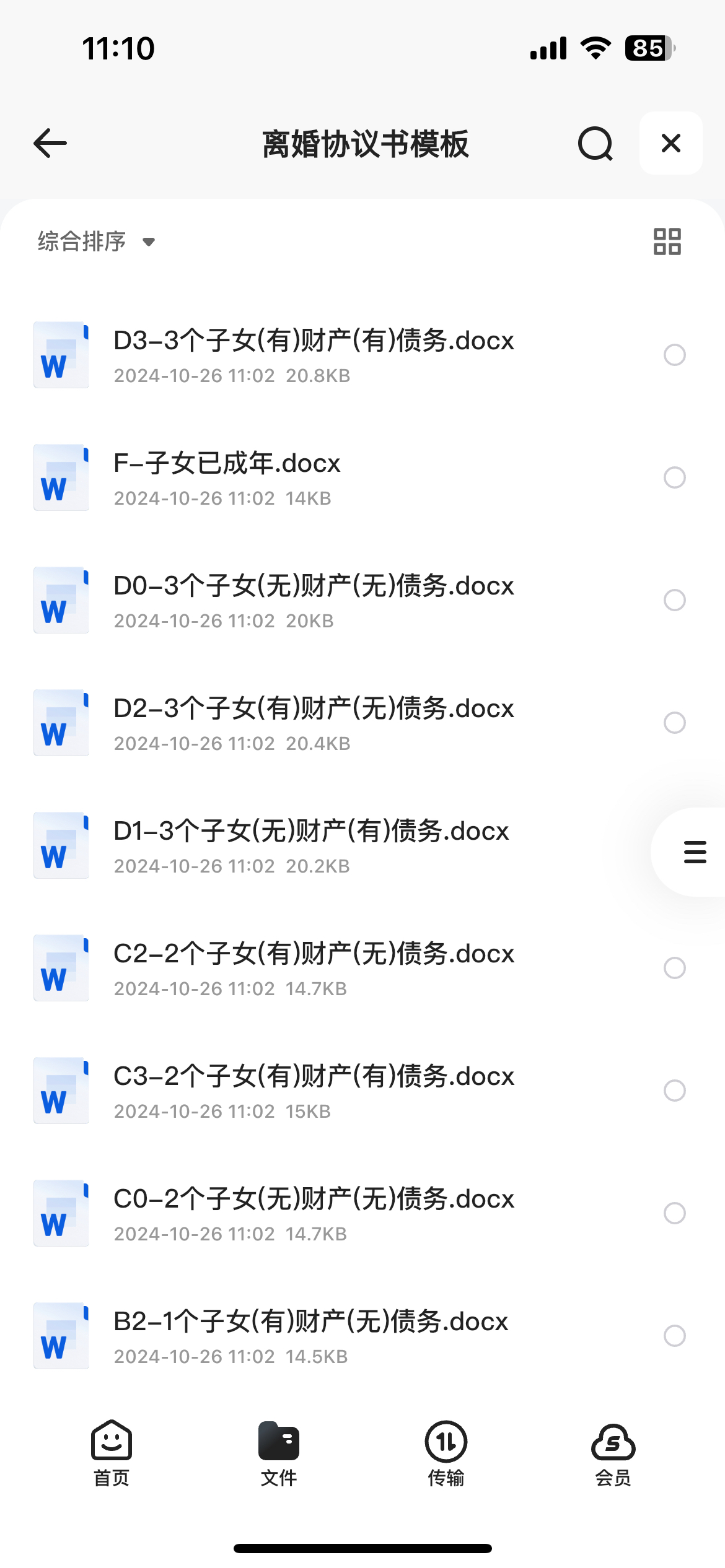This screenshot has width=725, height=1568.
Task: Switch to the 会员 tab
Action: point(613,1453)
